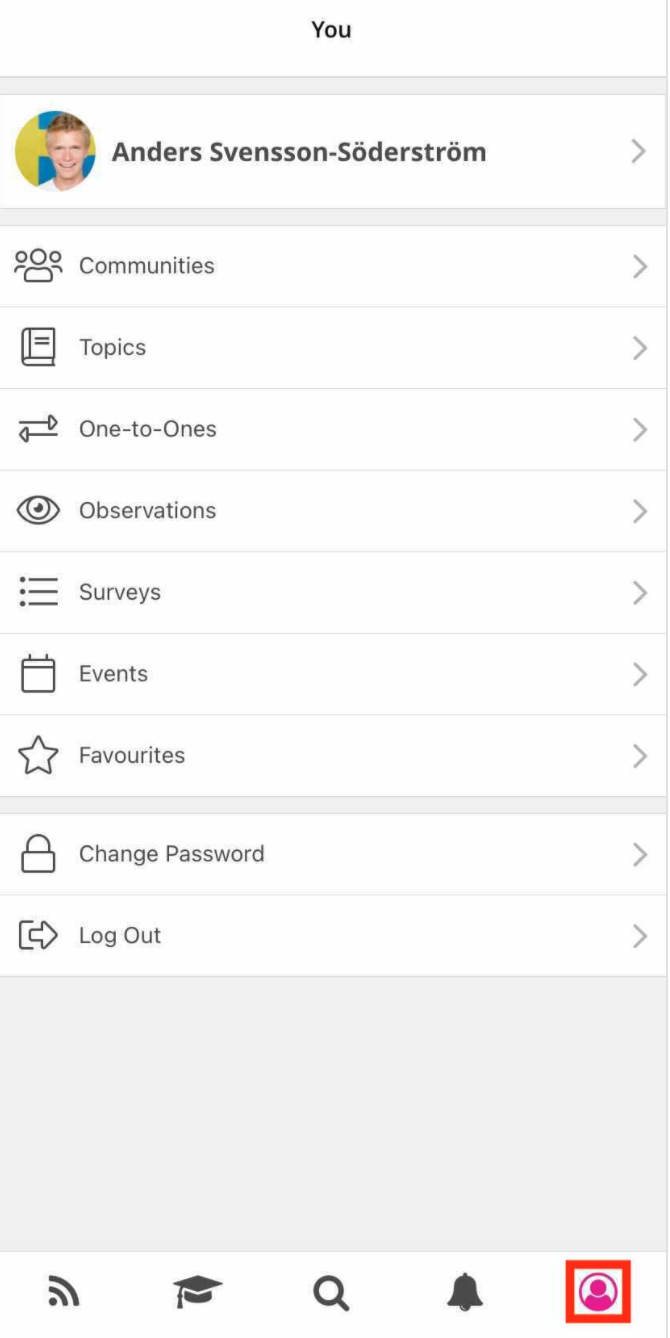670x1338 pixels.
Task: Open the search tab
Action: tap(331, 1293)
